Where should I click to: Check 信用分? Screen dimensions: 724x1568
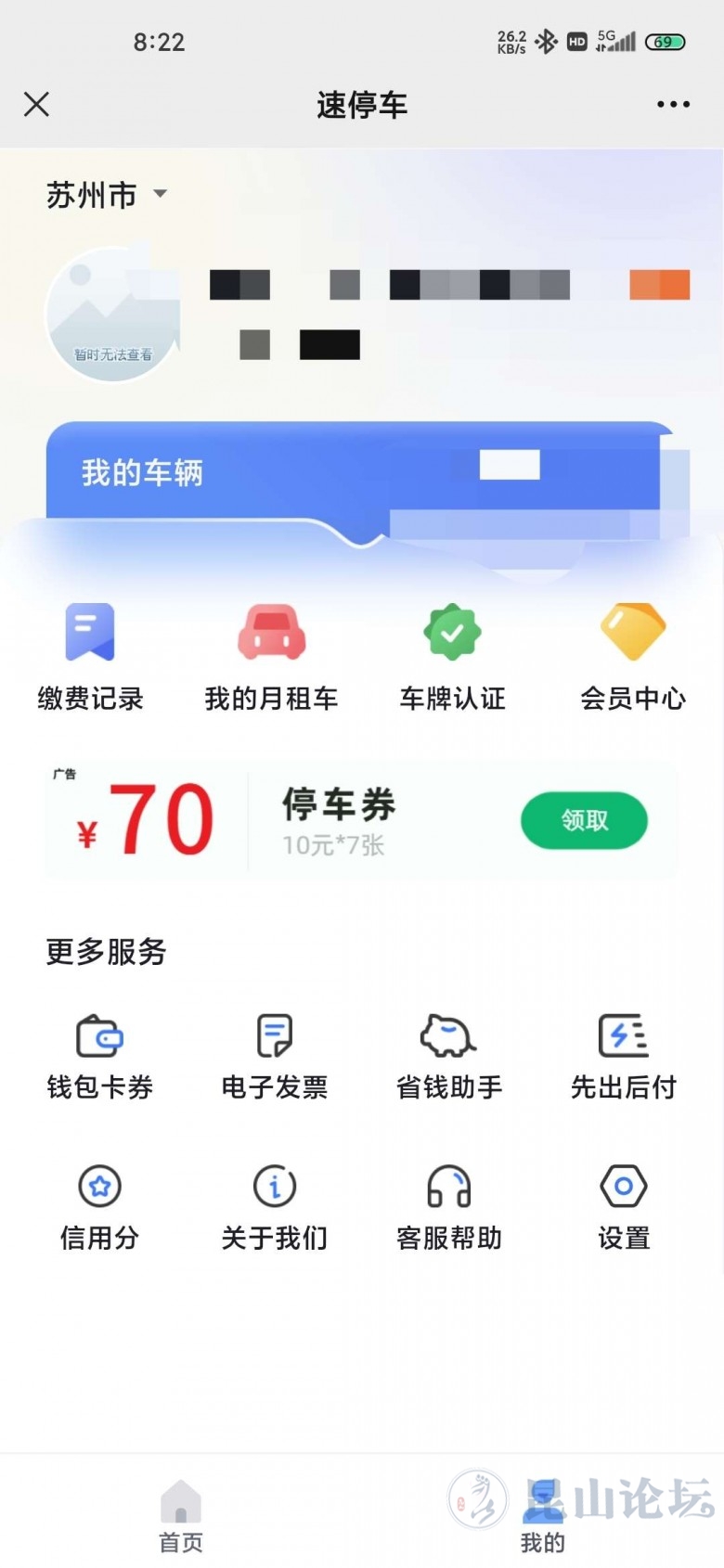pos(99,1207)
